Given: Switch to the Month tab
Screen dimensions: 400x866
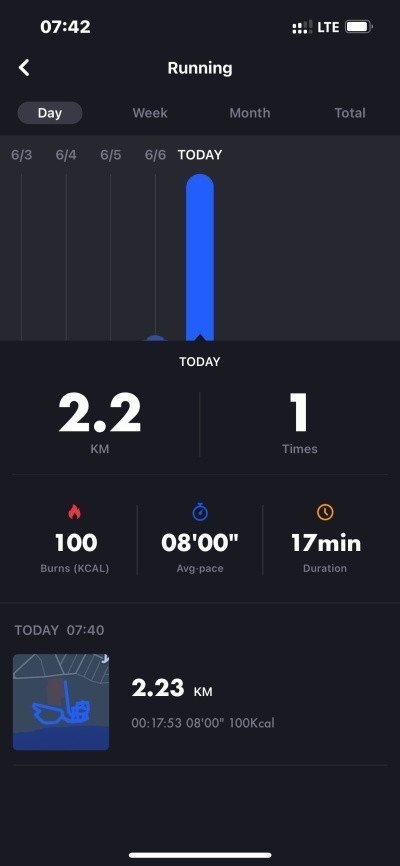Looking at the screenshot, I should (x=250, y=113).
